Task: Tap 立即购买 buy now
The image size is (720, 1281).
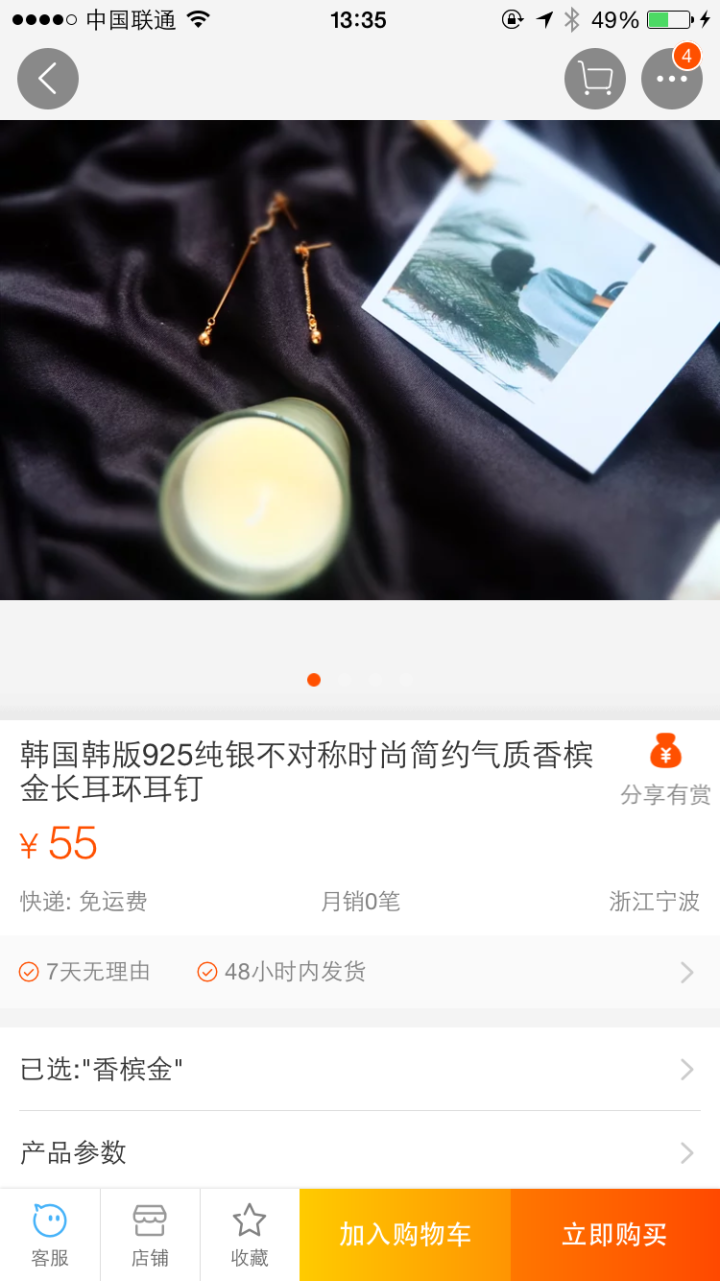Action: coord(615,1235)
